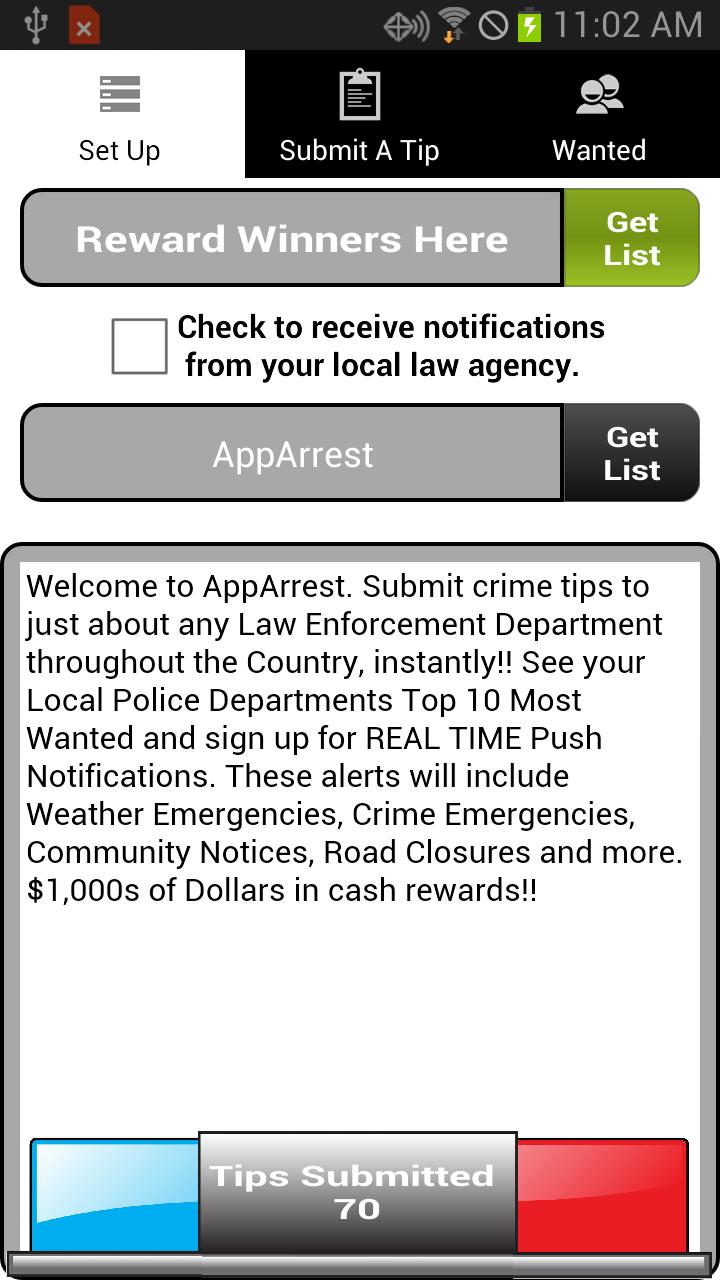Open the Set Up tab

[119, 115]
